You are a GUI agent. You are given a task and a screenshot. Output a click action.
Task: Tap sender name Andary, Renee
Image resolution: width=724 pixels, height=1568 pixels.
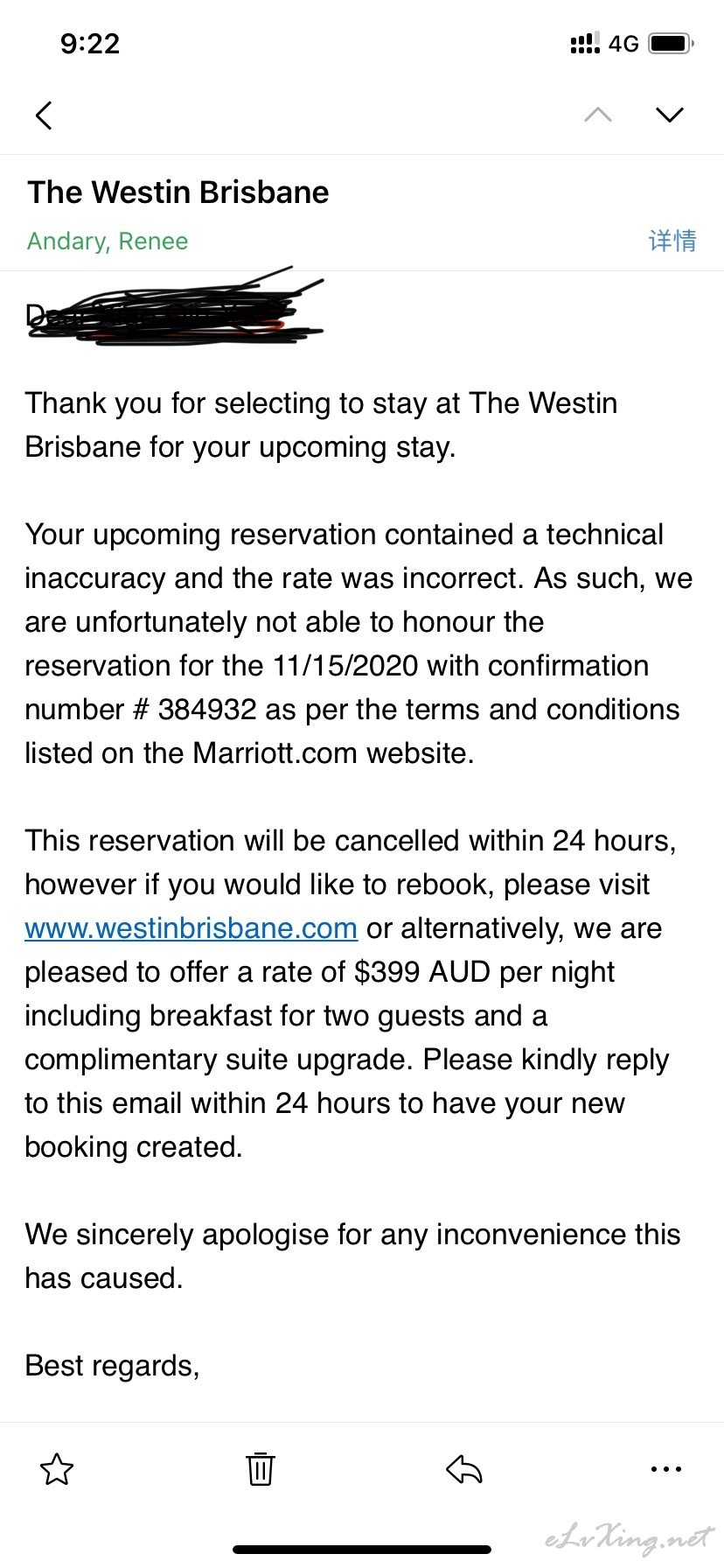[108, 241]
